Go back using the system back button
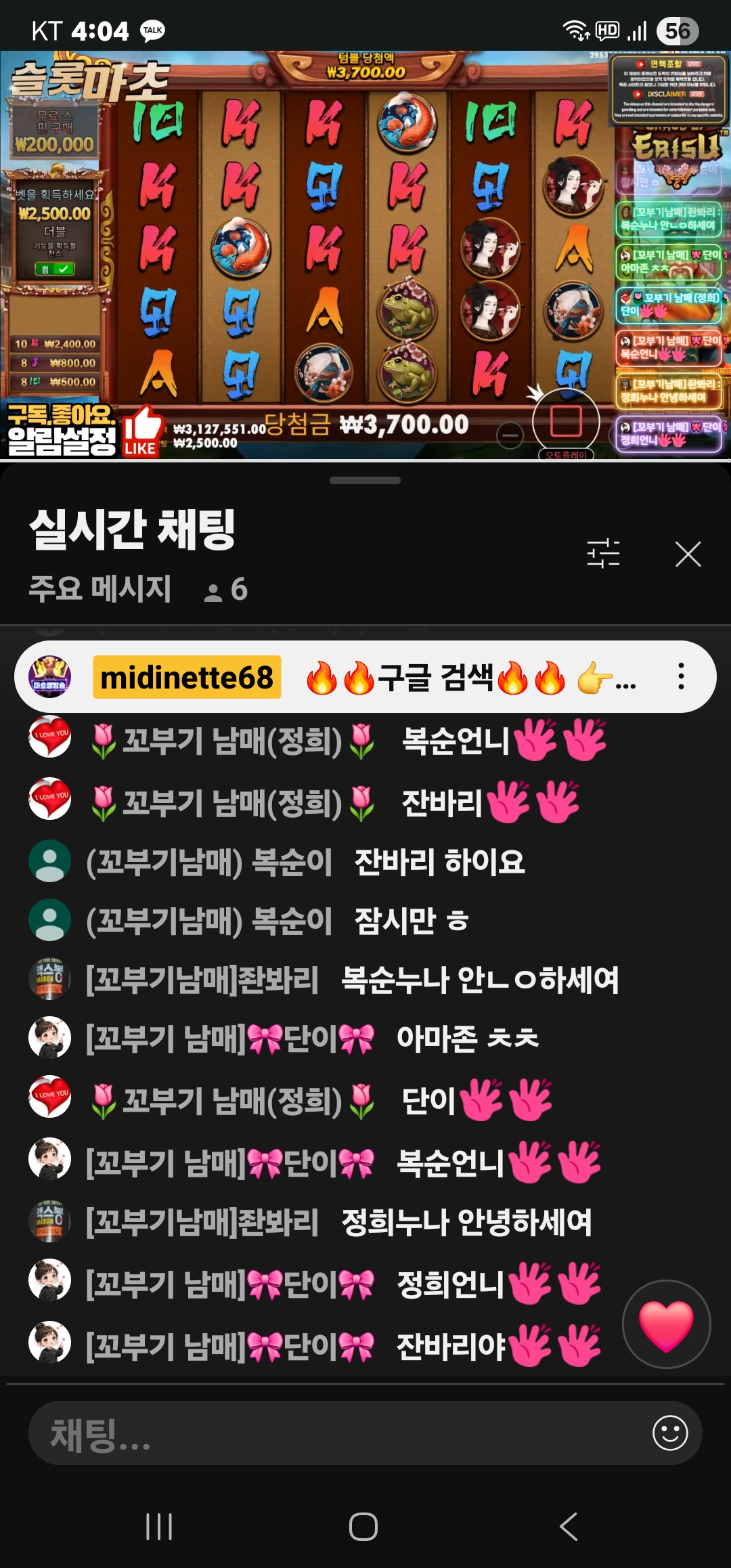The image size is (731, 1568). click(x=569, y=1527)
